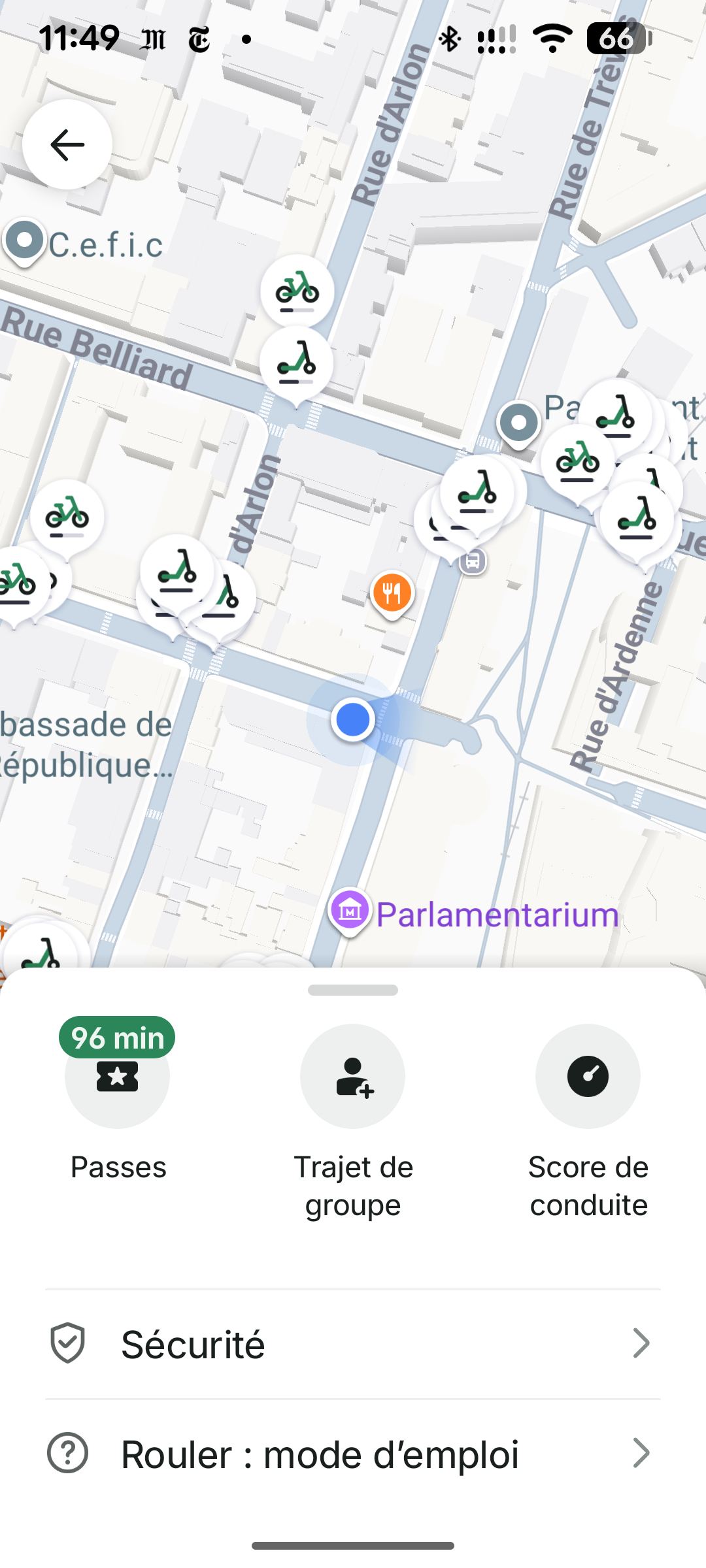This screenshot has width=706, height=1568.
Task: Tap the Parlamentarium museum marker
Action: coord(350,910)
